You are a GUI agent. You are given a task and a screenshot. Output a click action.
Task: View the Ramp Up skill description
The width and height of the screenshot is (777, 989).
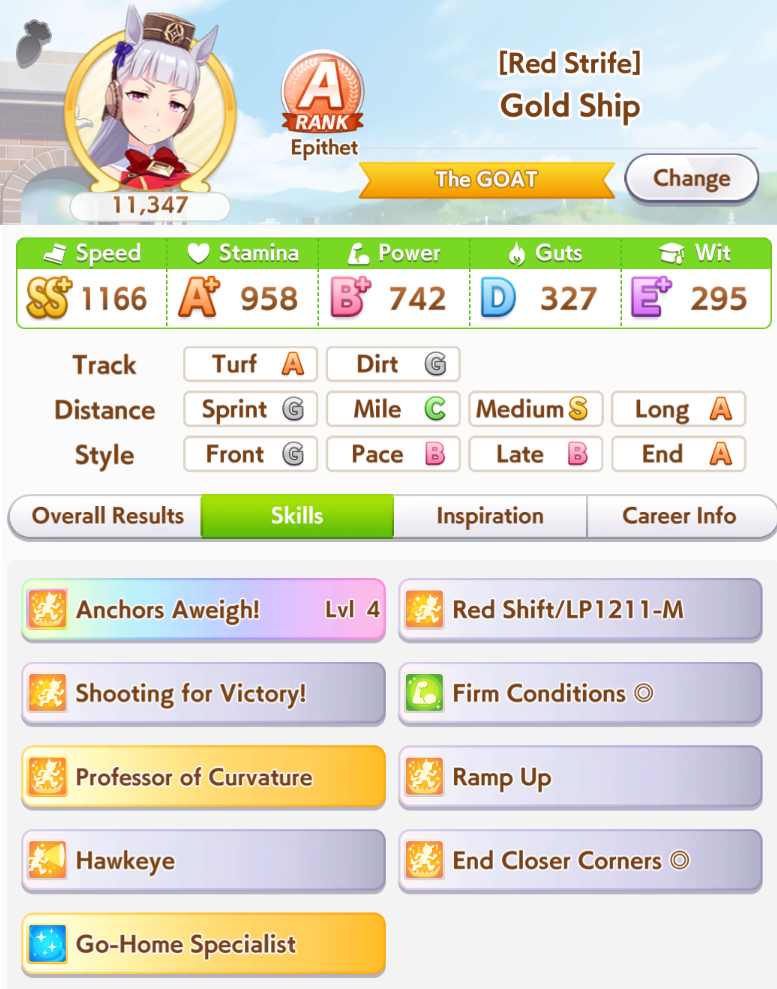click(580, 777)
